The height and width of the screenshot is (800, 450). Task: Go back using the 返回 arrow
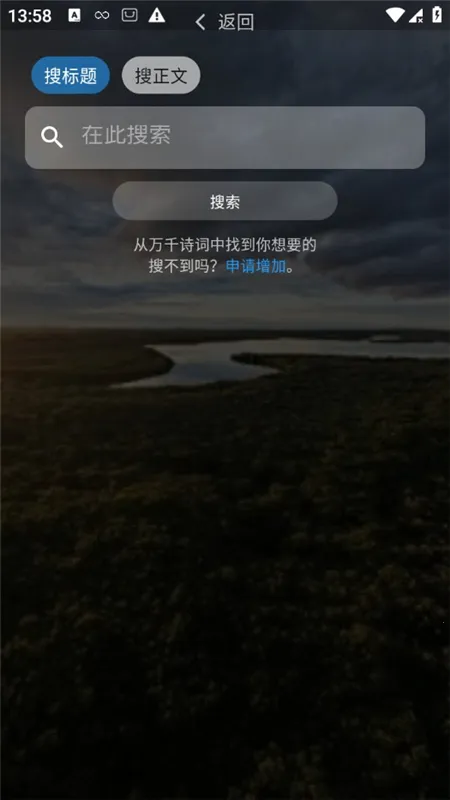[x=201, y=22]
